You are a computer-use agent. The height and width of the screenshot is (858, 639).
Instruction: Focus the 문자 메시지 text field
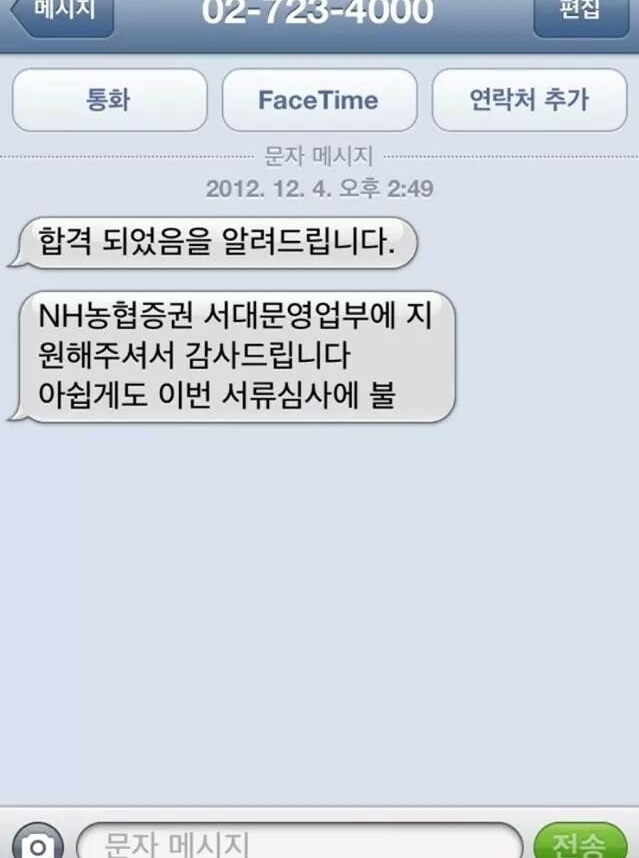point(300,844)
